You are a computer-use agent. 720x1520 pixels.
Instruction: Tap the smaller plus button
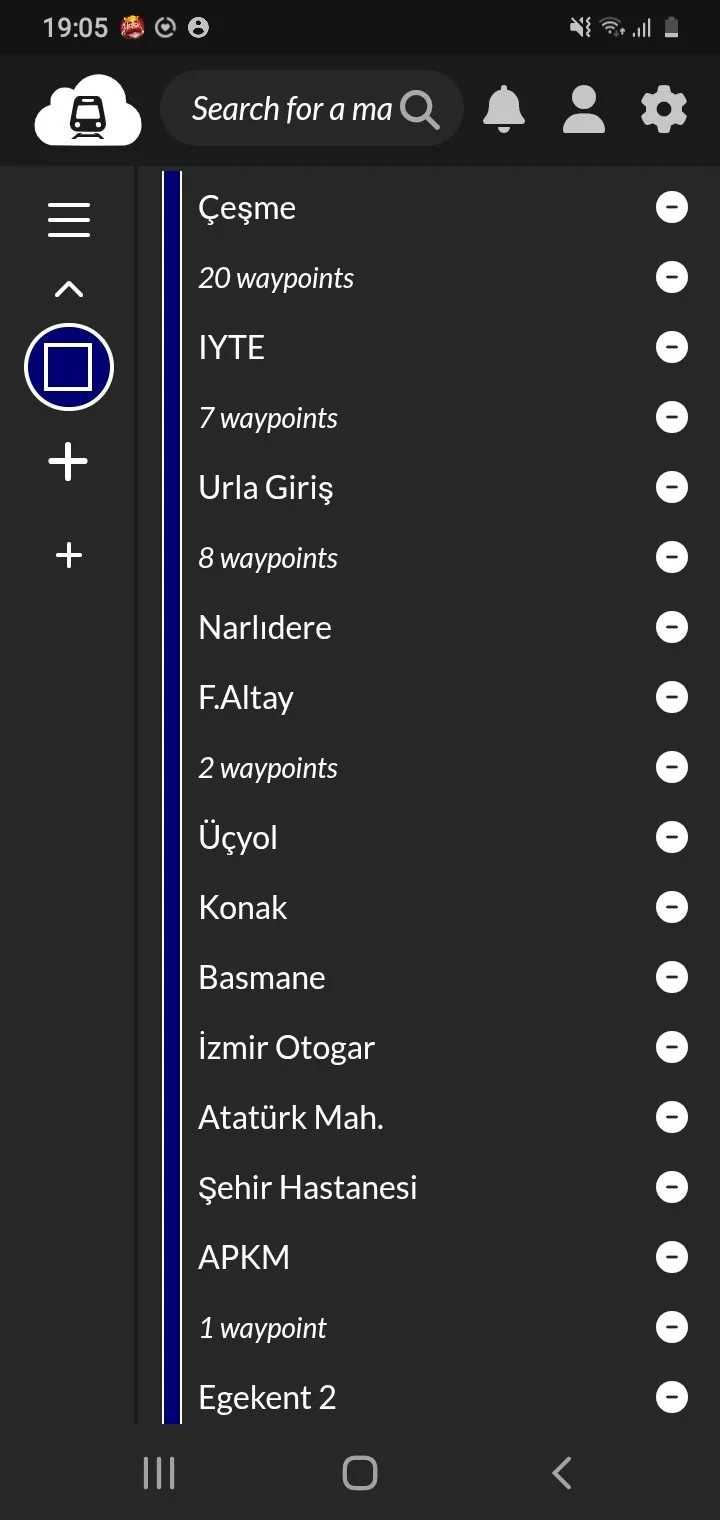69,555
